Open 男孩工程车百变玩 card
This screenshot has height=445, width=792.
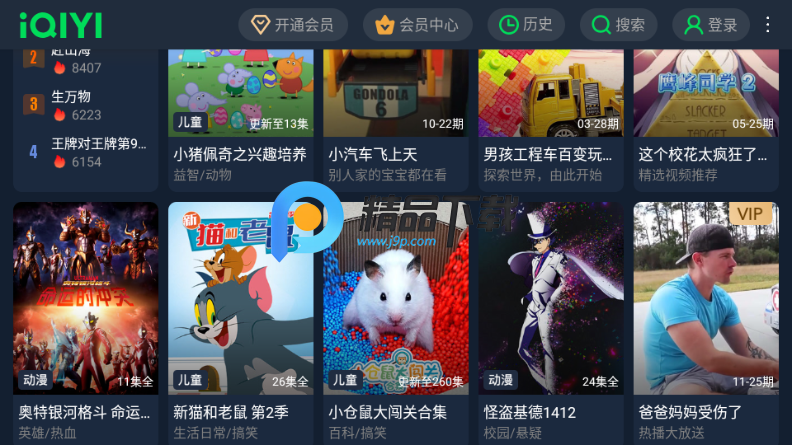[550, 100]
